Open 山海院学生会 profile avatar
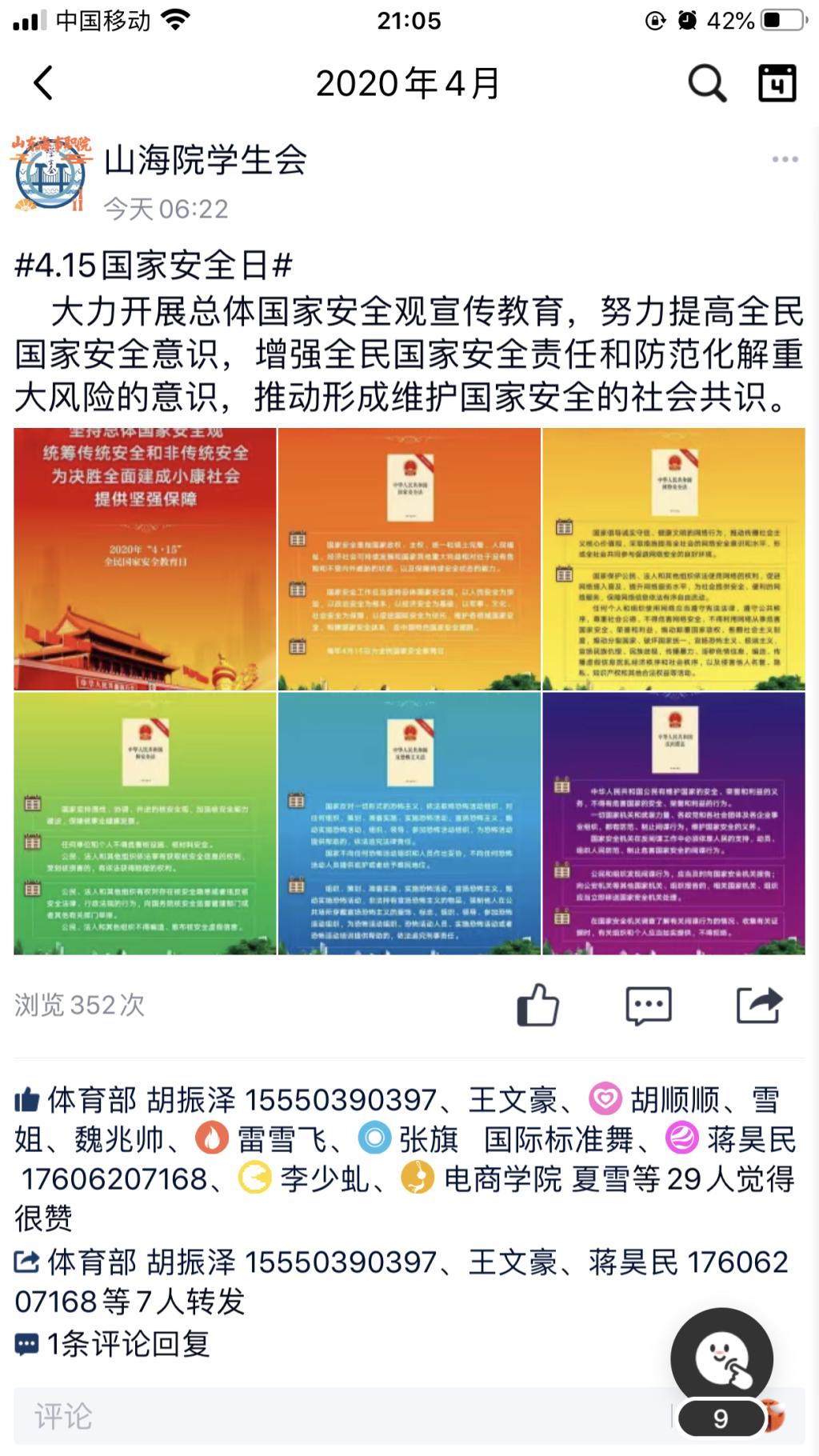 (51, 174)
